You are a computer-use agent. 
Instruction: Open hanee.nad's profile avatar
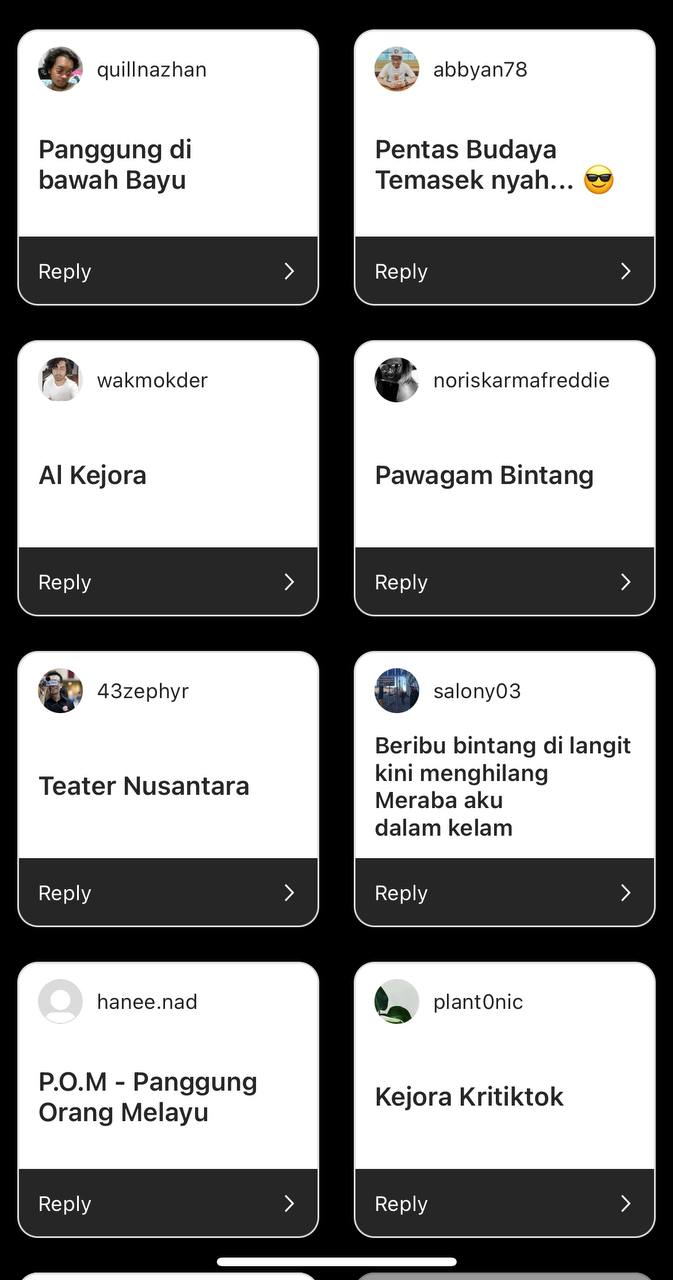(60, 1002)
